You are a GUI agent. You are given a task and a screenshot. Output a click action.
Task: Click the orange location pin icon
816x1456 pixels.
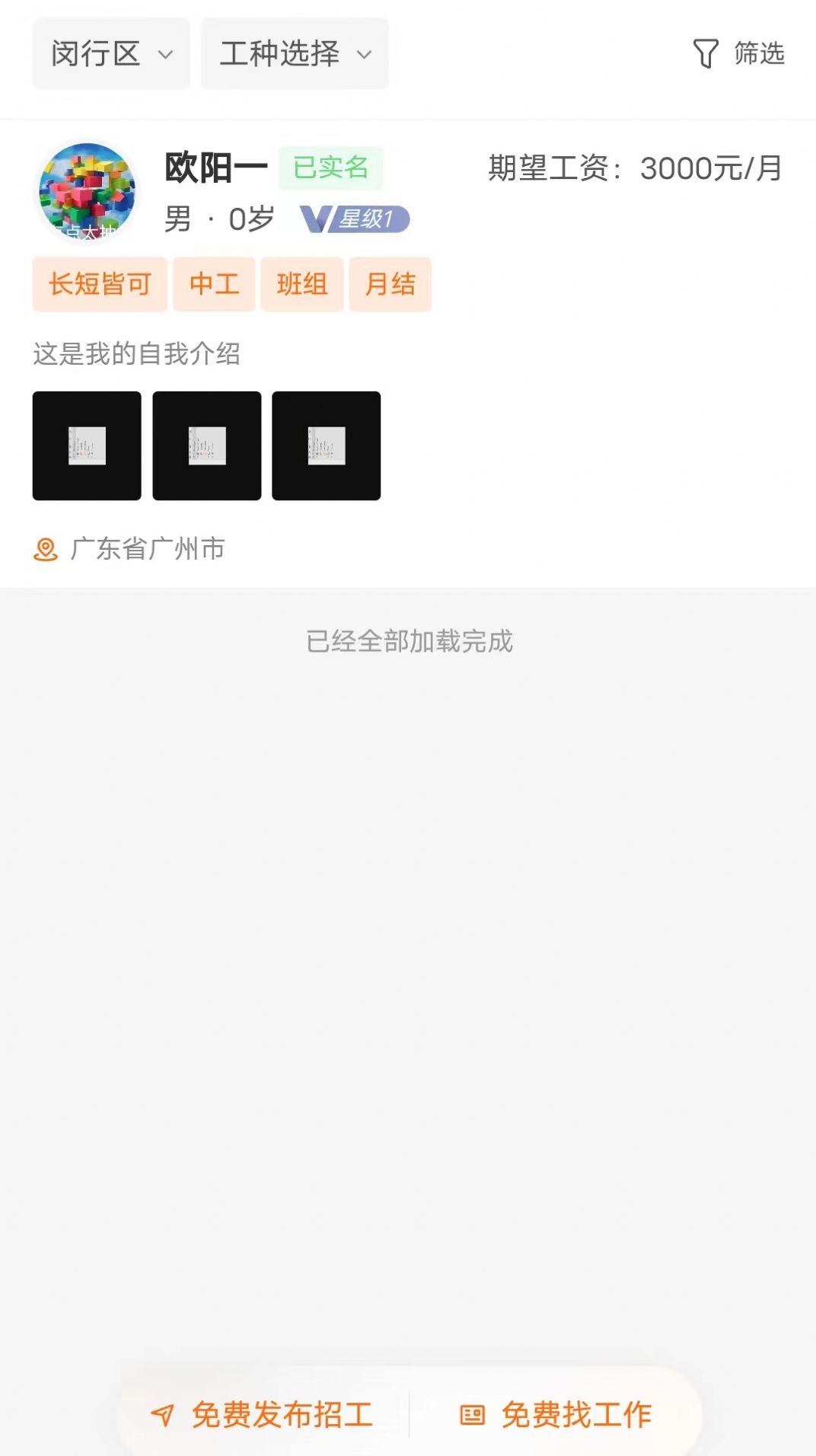click(x=46, y=548)
